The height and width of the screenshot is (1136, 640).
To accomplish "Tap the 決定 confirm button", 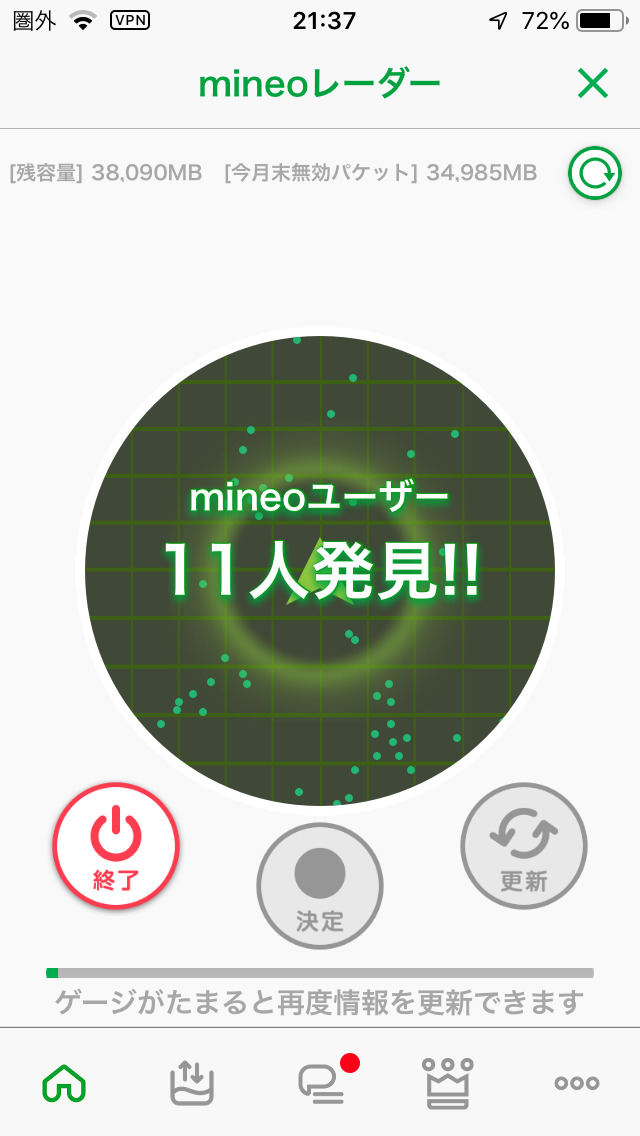I will pos(320,886).
